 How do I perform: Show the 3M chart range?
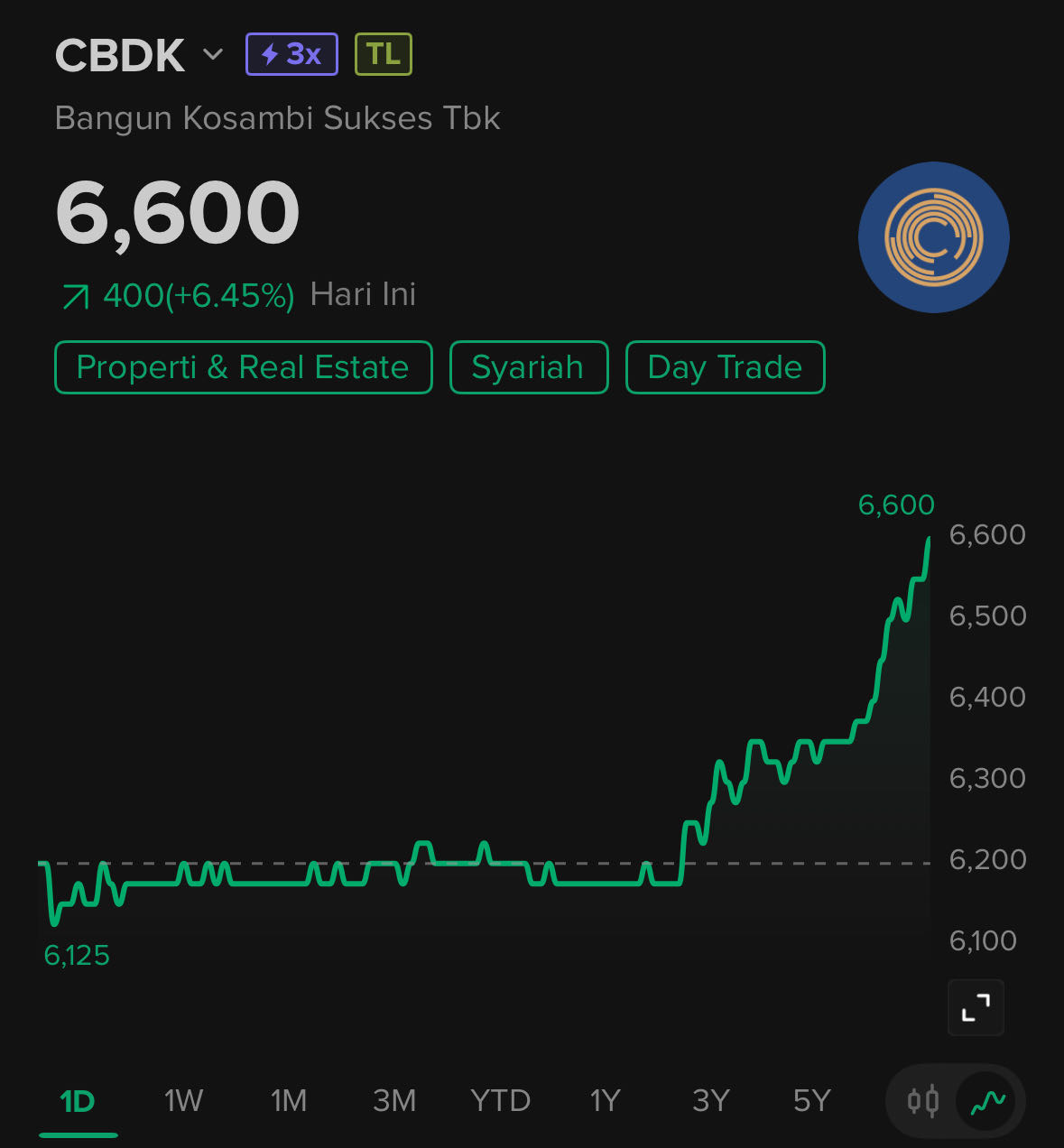(x=394, y=1101)
